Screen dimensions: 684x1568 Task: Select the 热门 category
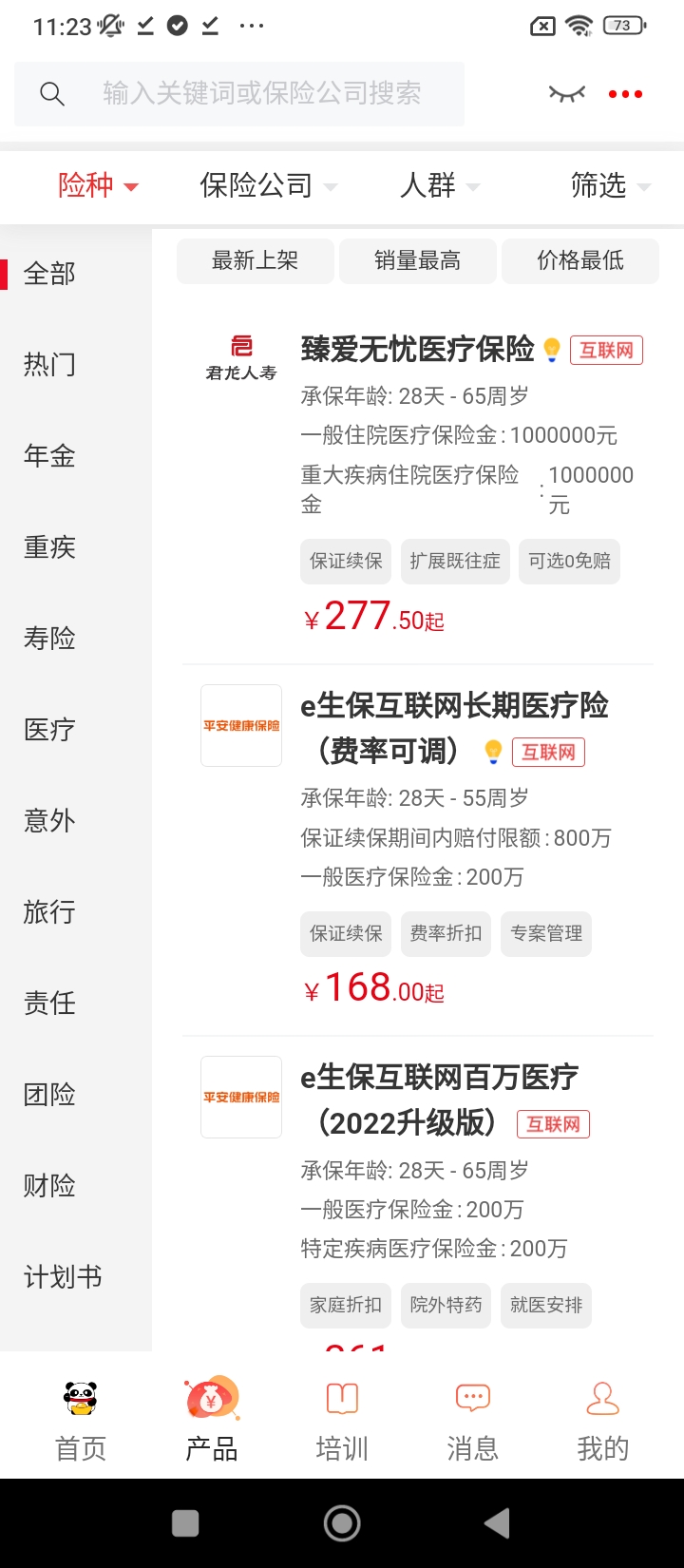[49, 364]
